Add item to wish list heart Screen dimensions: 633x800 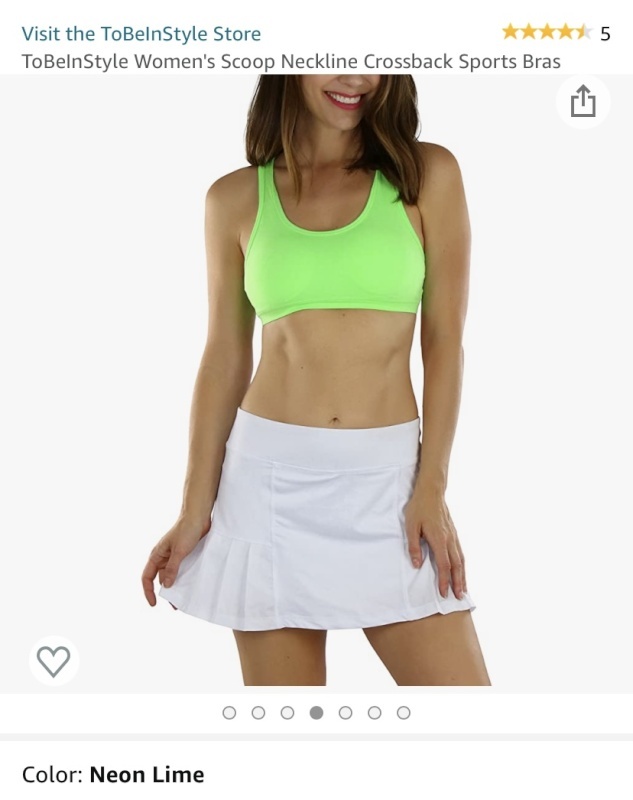pyautogui.click(x=54, y=661)
